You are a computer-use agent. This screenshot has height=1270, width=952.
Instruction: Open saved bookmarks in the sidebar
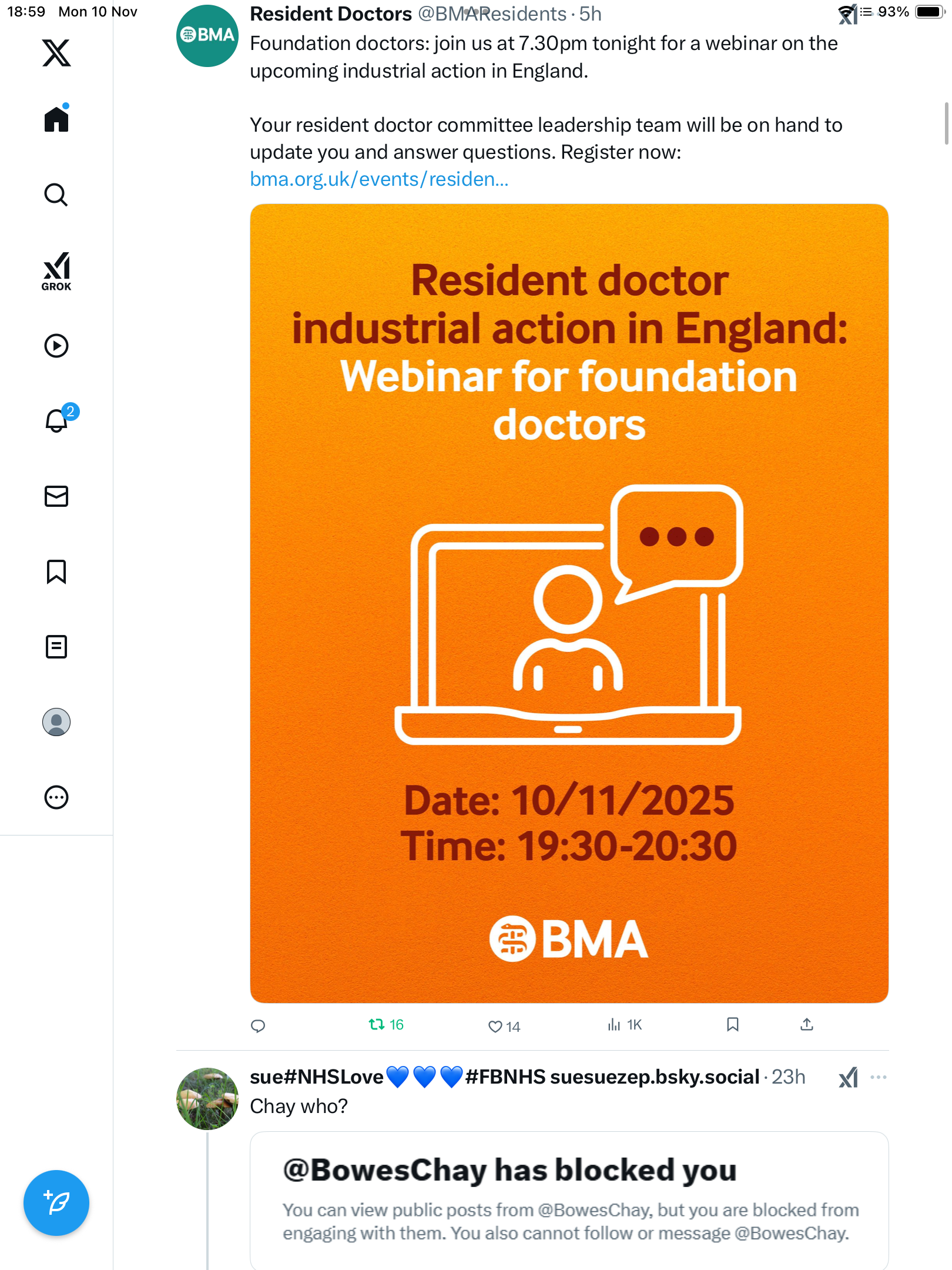tap(56, 571)
